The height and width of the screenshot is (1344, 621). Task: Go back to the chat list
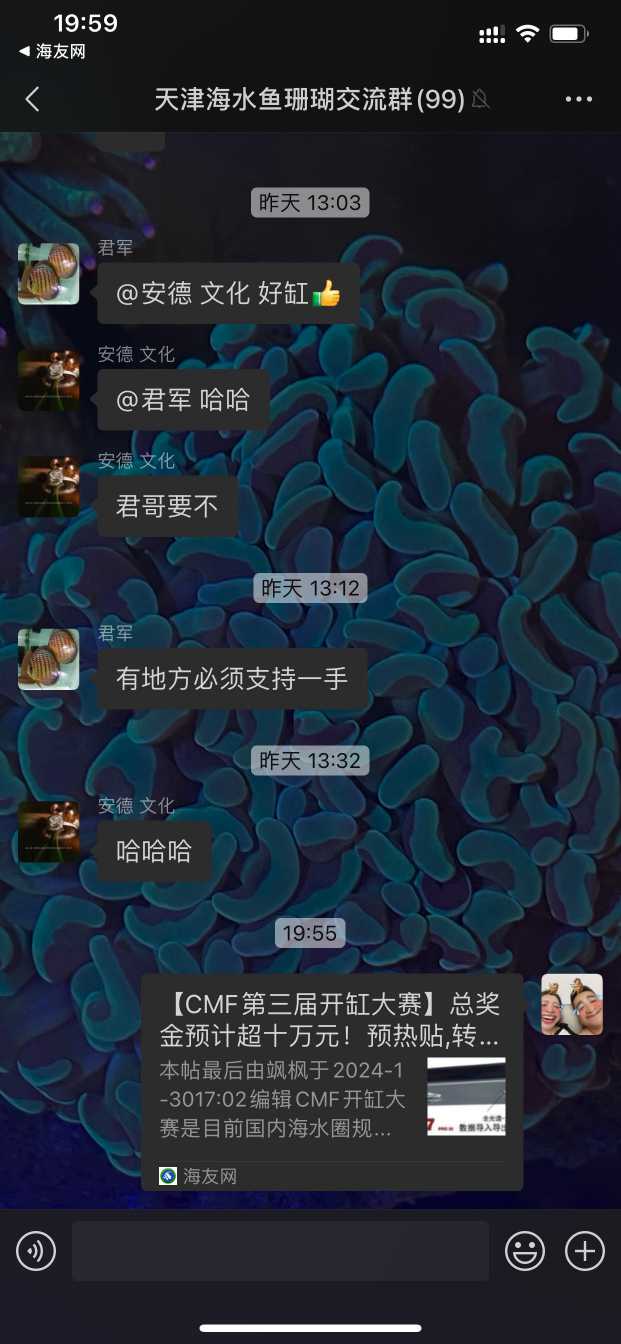[33, 99]
